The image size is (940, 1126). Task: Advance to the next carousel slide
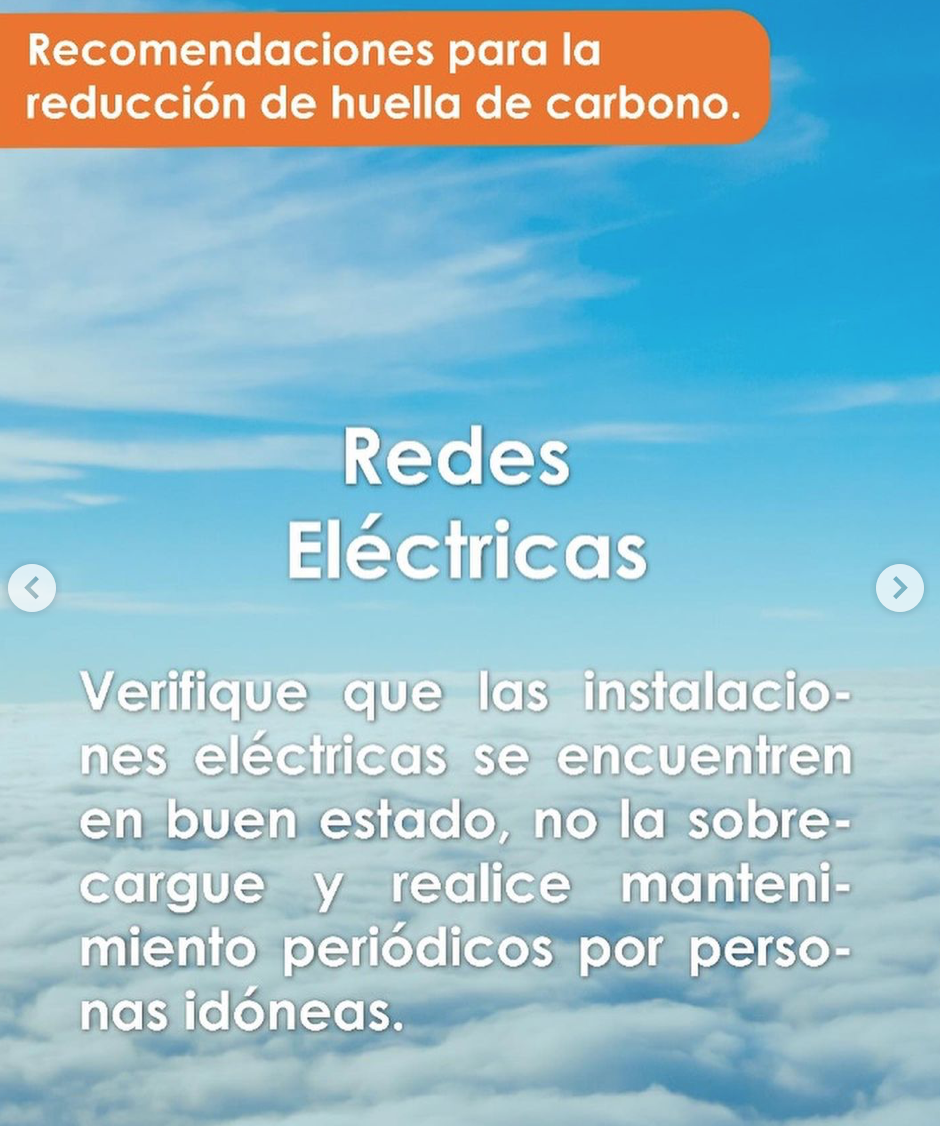pos(899,588)
